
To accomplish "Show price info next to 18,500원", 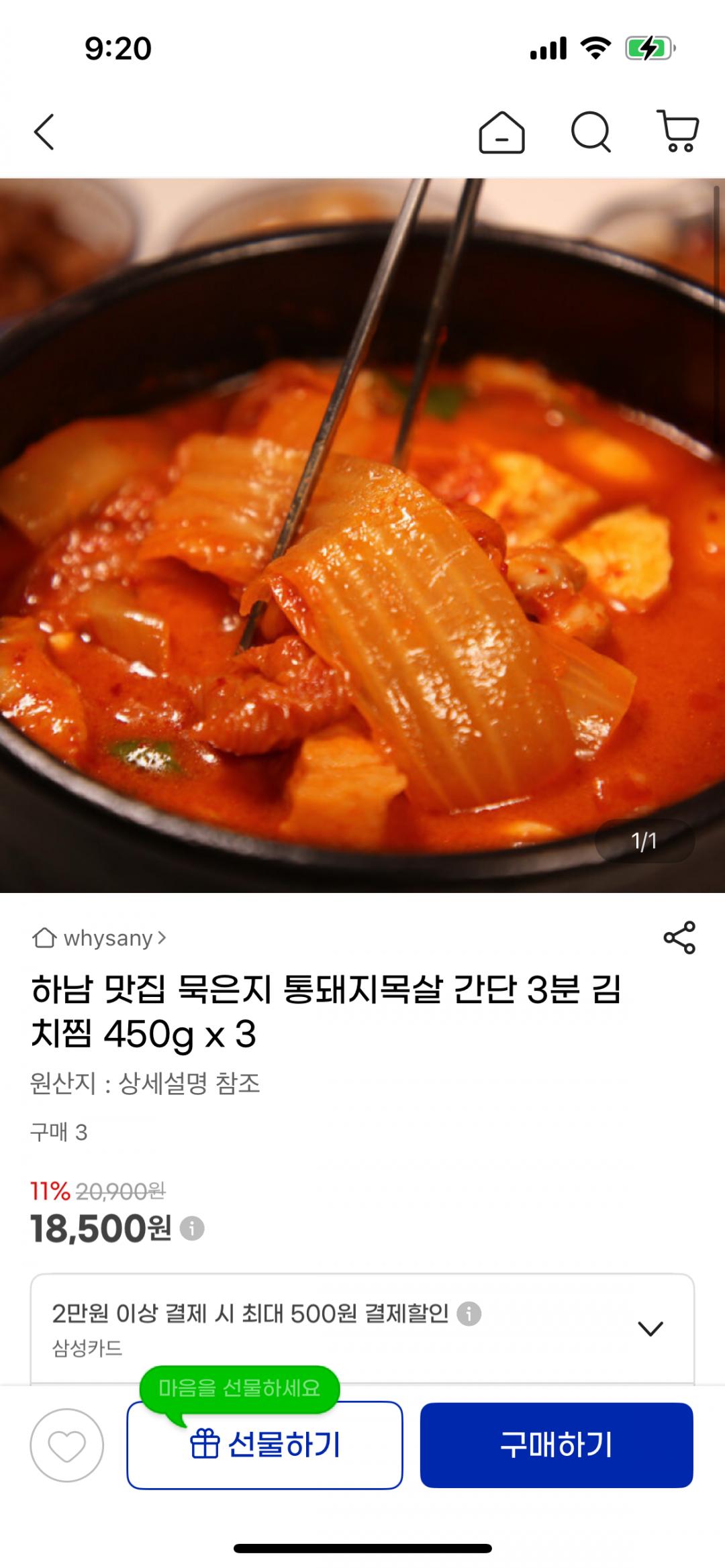I will tap(192, 1229).
